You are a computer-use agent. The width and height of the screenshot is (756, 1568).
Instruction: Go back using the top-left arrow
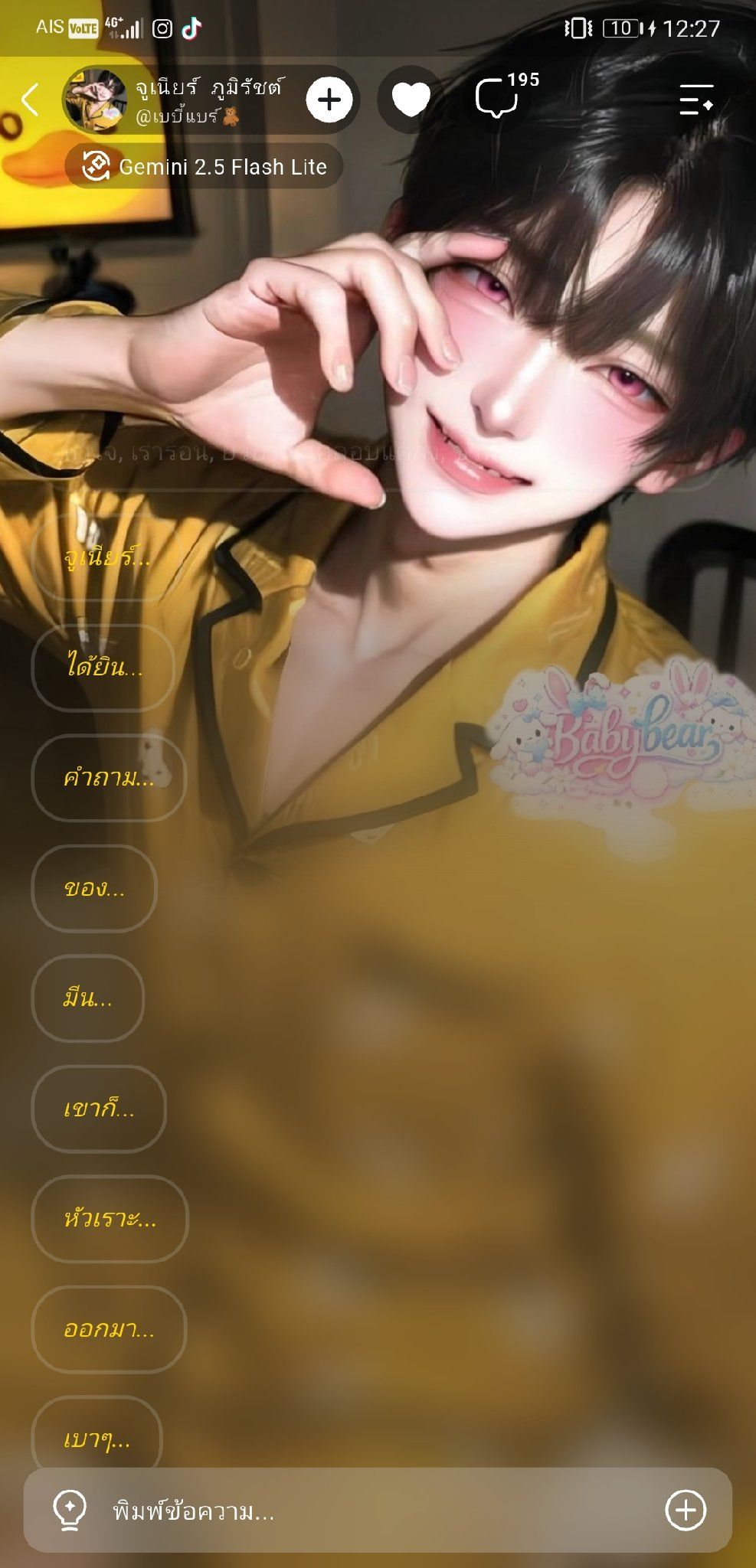pyautogui.click(x=30, y=100)
